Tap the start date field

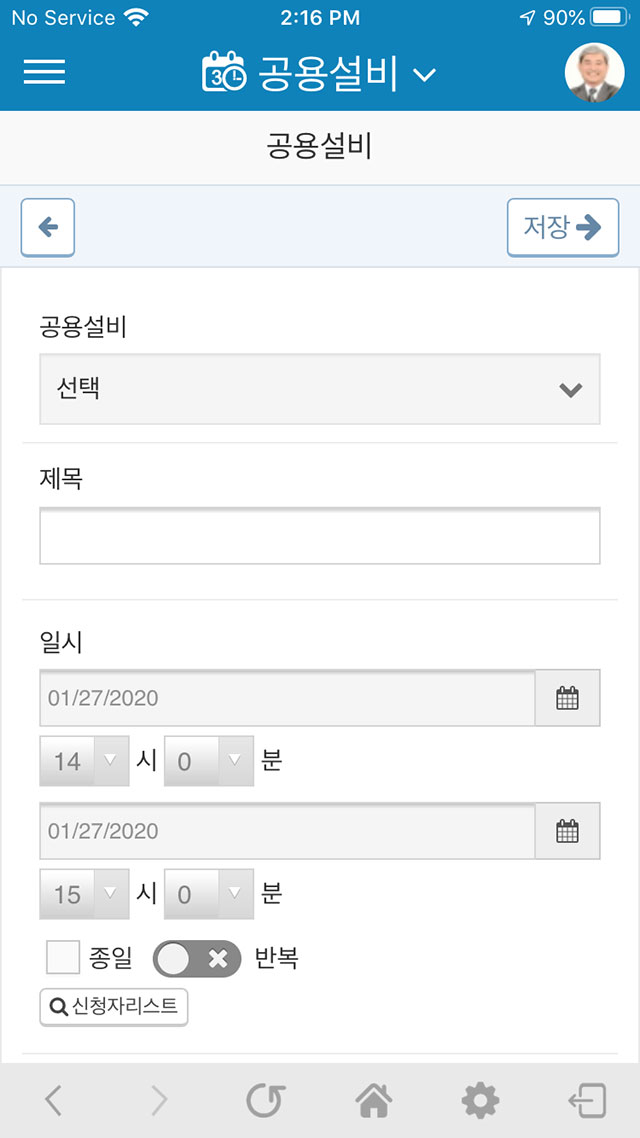click(x=287, y=698)
